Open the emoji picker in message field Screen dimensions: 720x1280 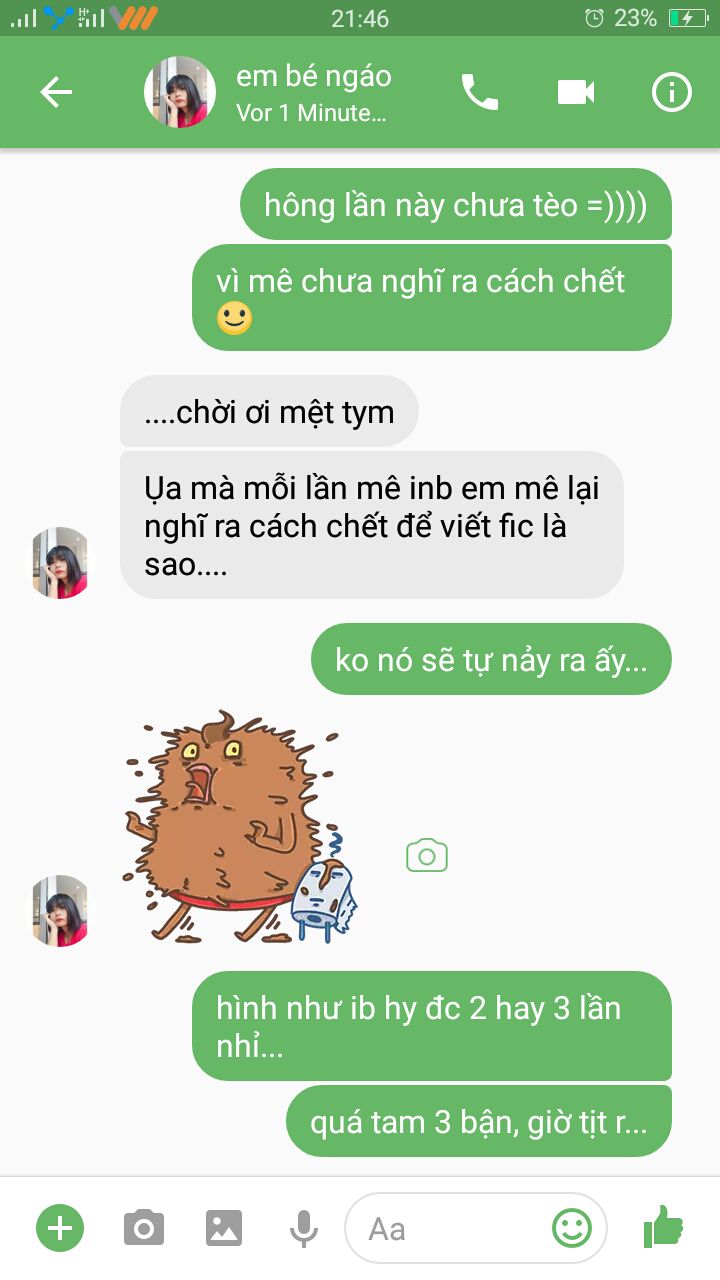pyautogui.click(x=572, y=1228)
